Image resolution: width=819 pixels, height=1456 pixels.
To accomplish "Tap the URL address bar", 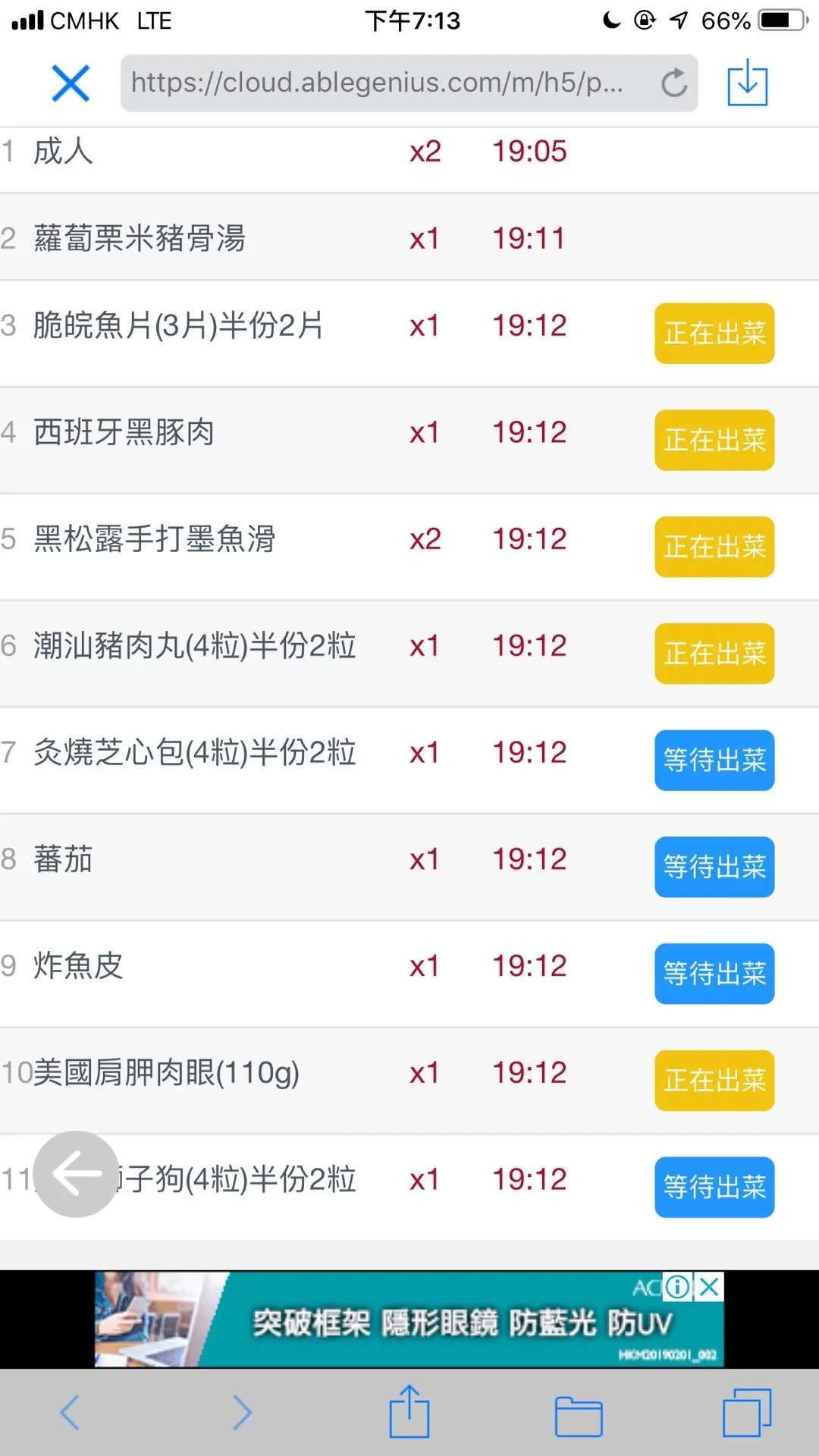I will (x=379, y=83).
